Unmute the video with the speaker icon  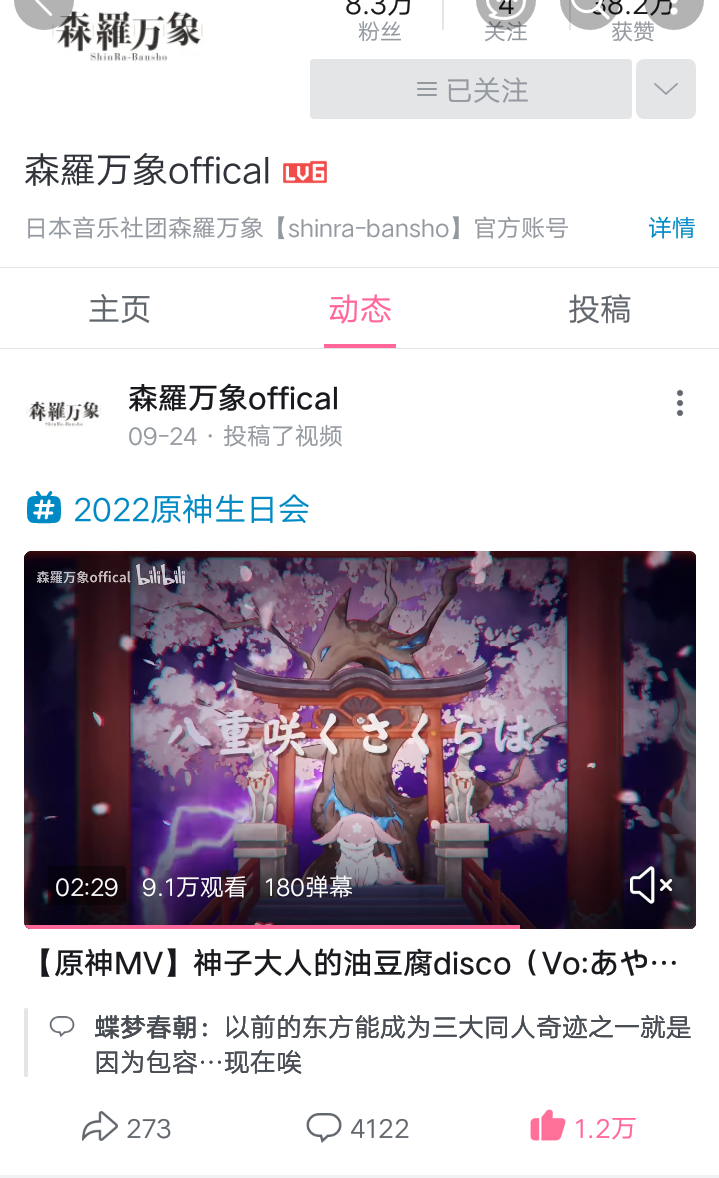click(x=650, y=885)
